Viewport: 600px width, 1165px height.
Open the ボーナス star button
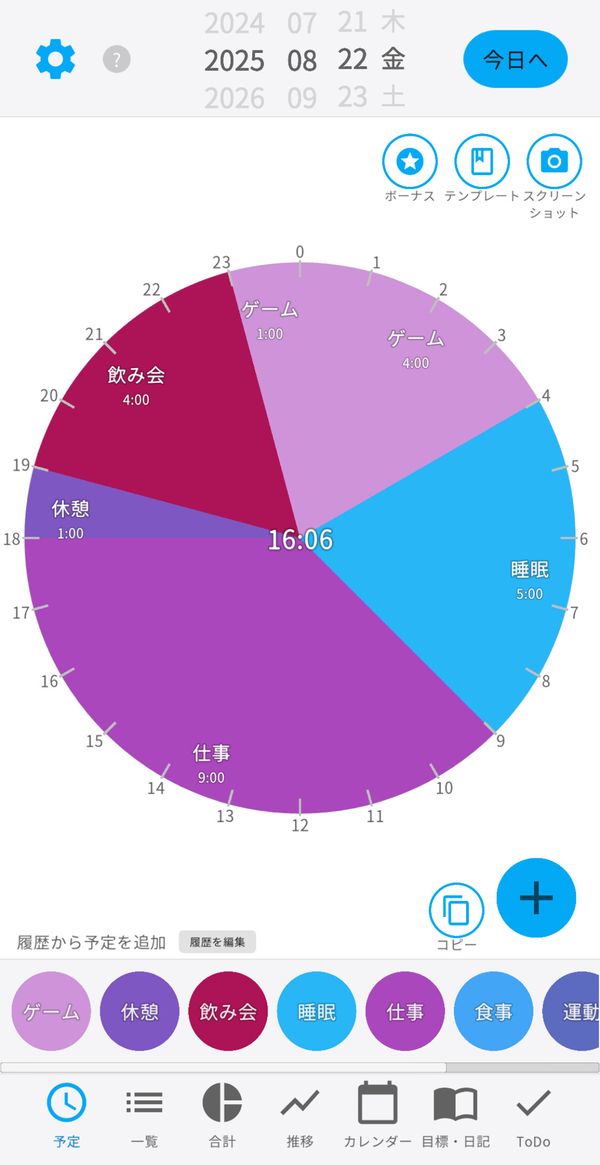(x=410, y=161)
